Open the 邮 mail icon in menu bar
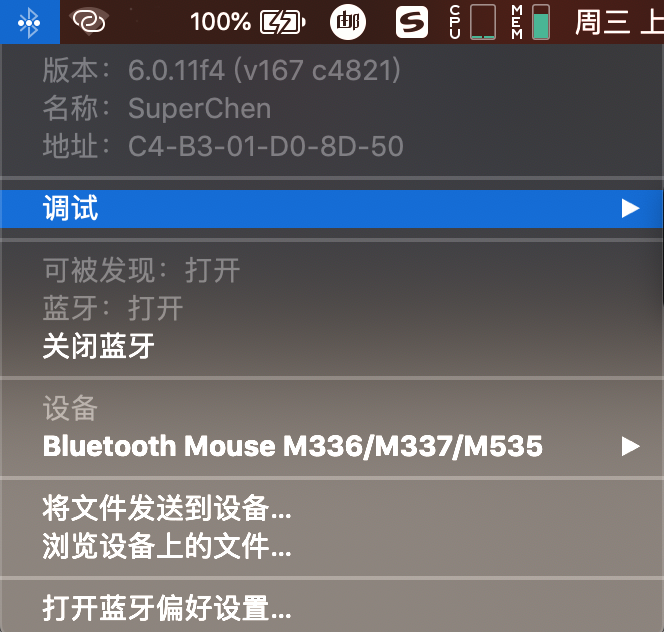The height and width of the screenshot is (632, 664). [x=348, y=21]
